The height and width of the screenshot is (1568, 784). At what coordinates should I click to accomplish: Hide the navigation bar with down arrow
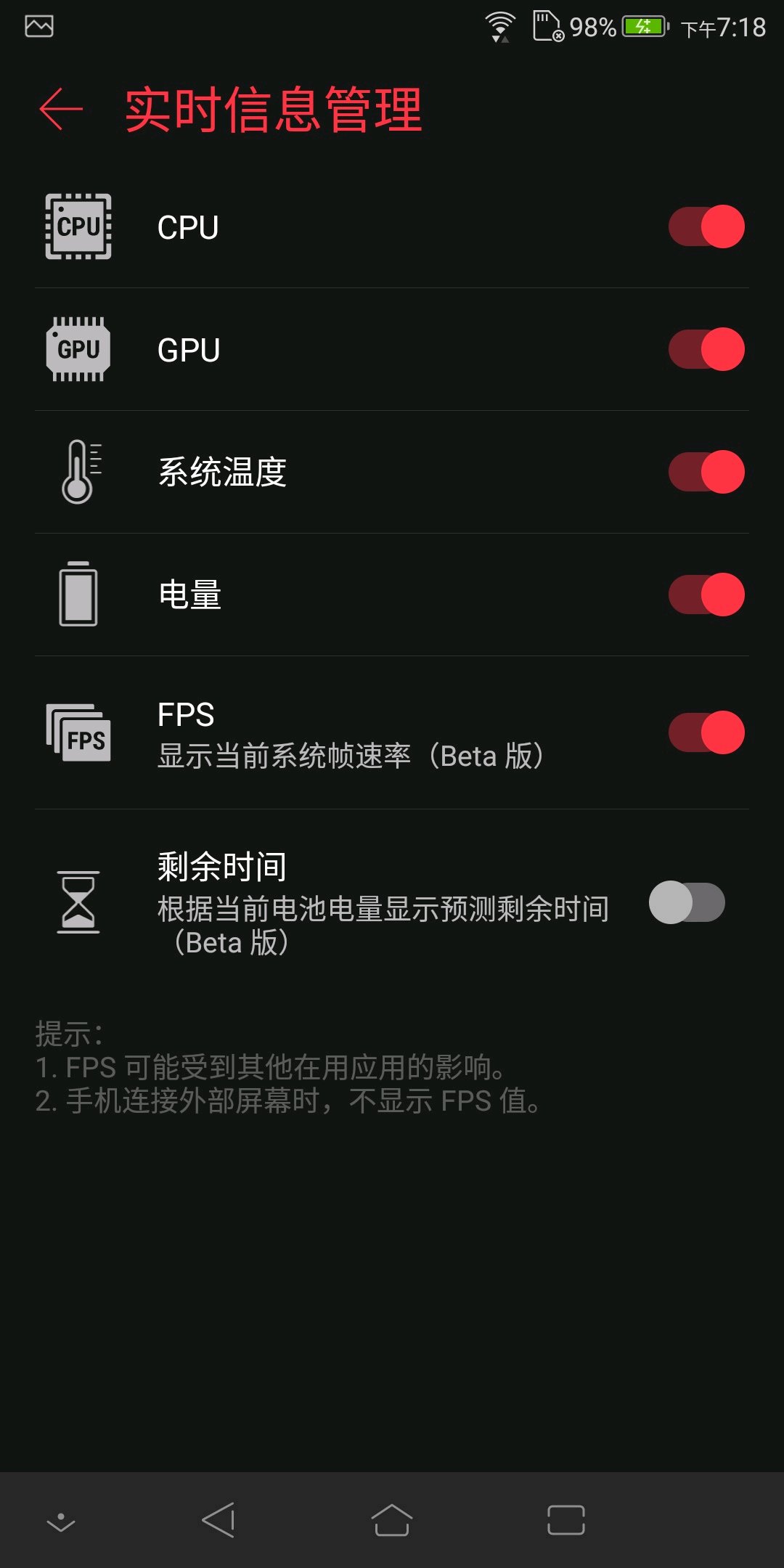(x=61, y=1522)
